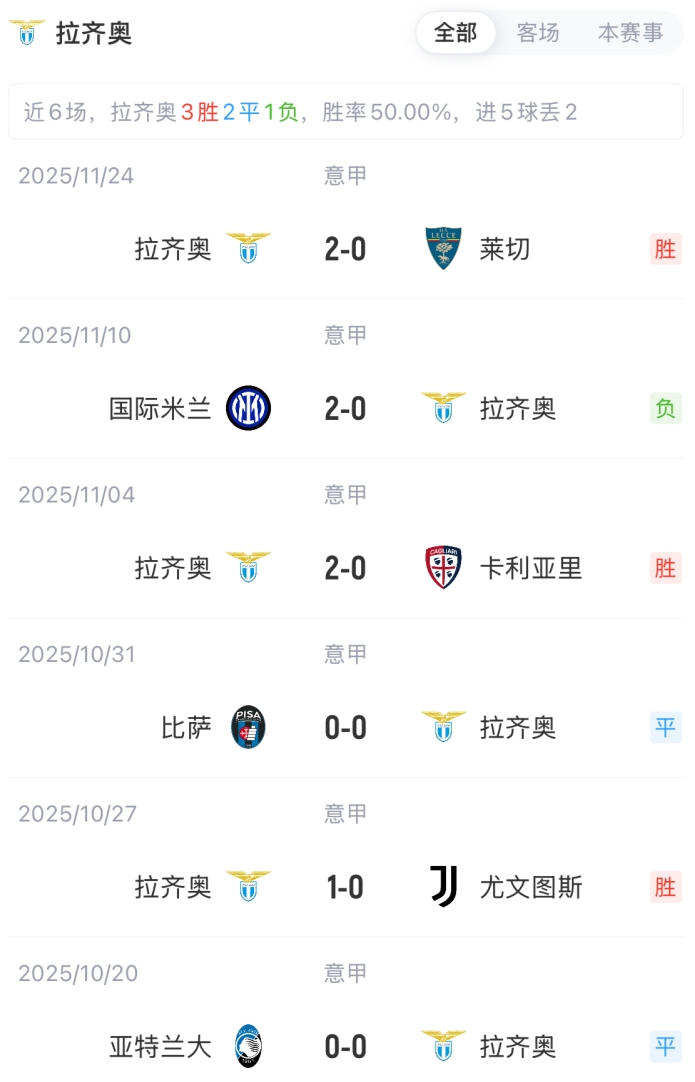The image size is (695, 1082).
Task: Open the 国际米兰 vs 拉齐奥 match
Action: click(x=346, y=408)
